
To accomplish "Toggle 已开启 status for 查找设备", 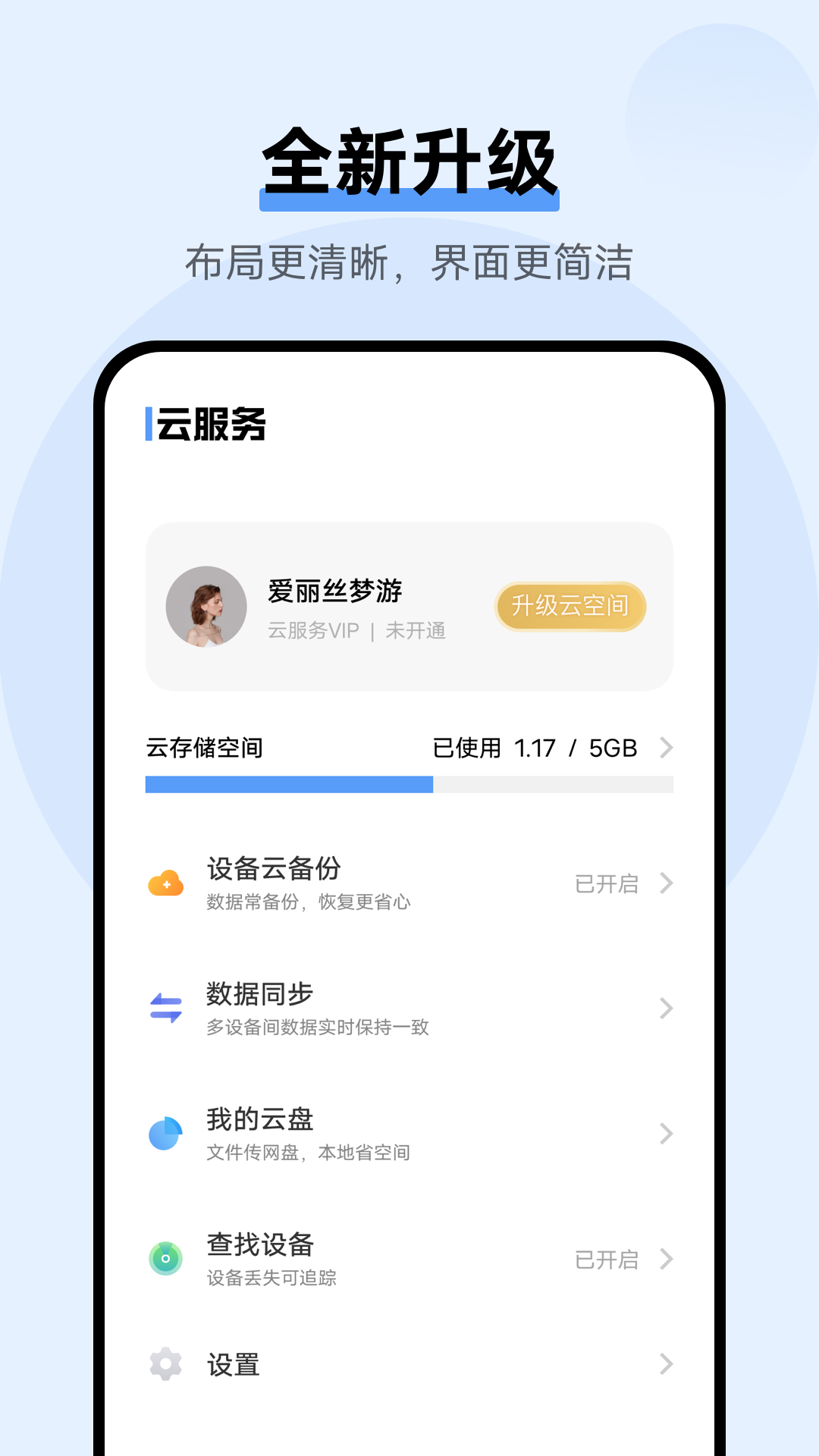I will click(607, 1259).
